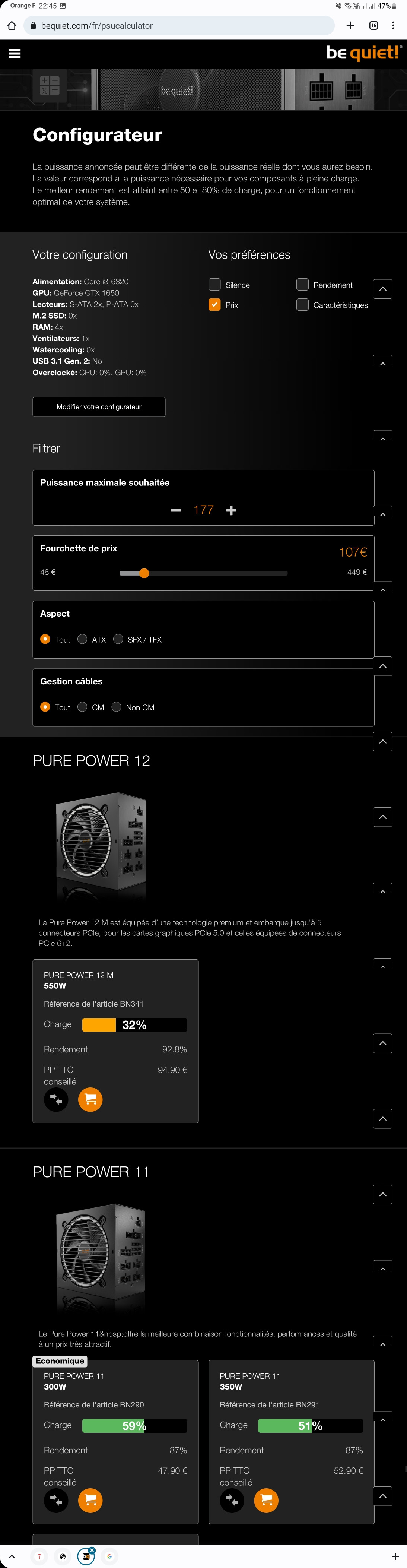Open the browser tab switcher

[x=373, y=26]
